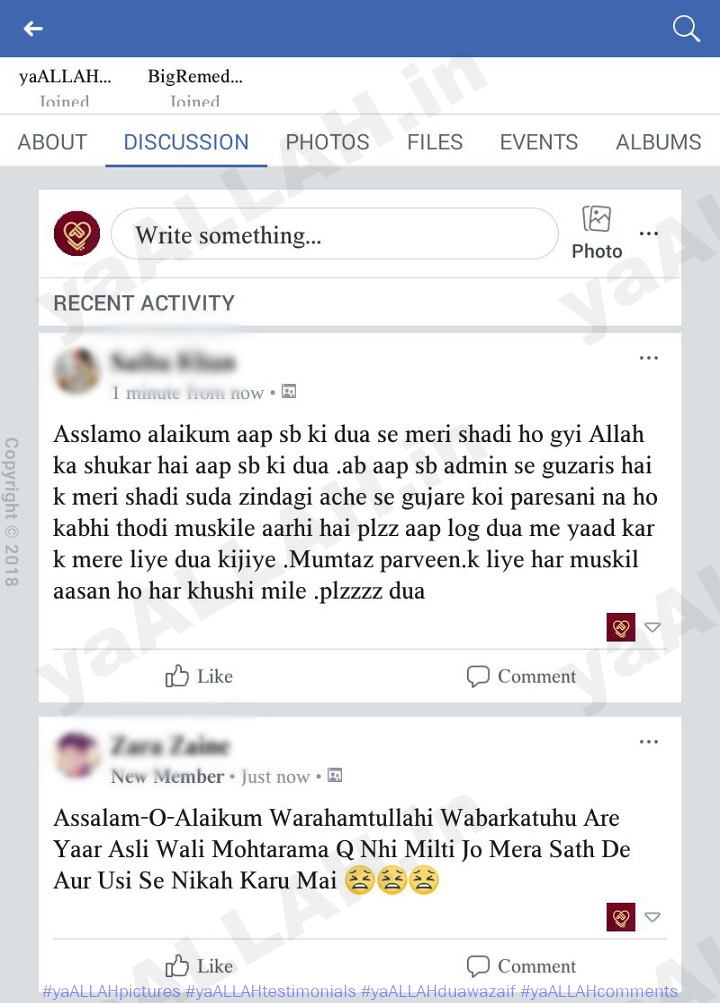This screenshot has width=720, height=1003.
Task: Add a photo to a new post
Action: point(597,233)
